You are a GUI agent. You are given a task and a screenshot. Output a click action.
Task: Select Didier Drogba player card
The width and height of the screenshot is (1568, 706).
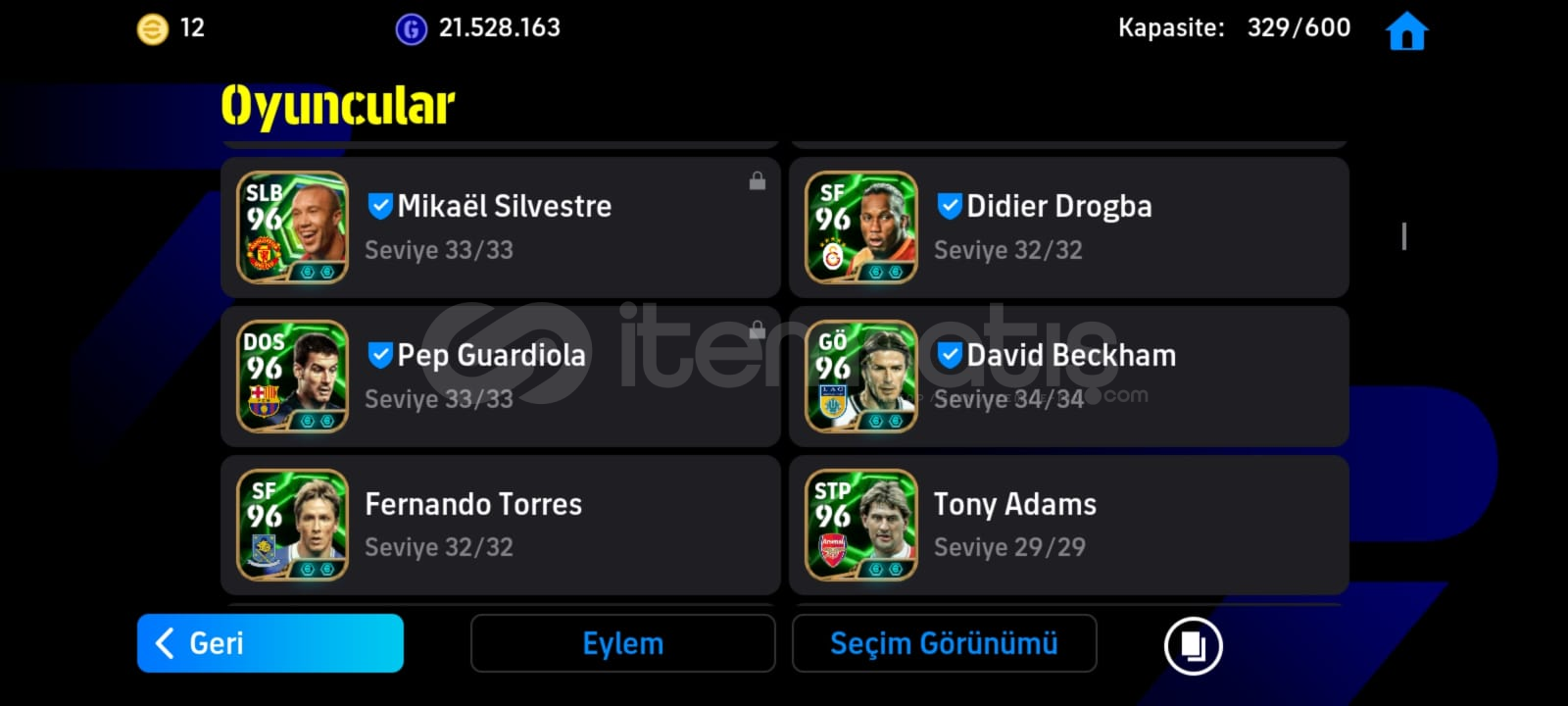click(x=1068, y=227)
